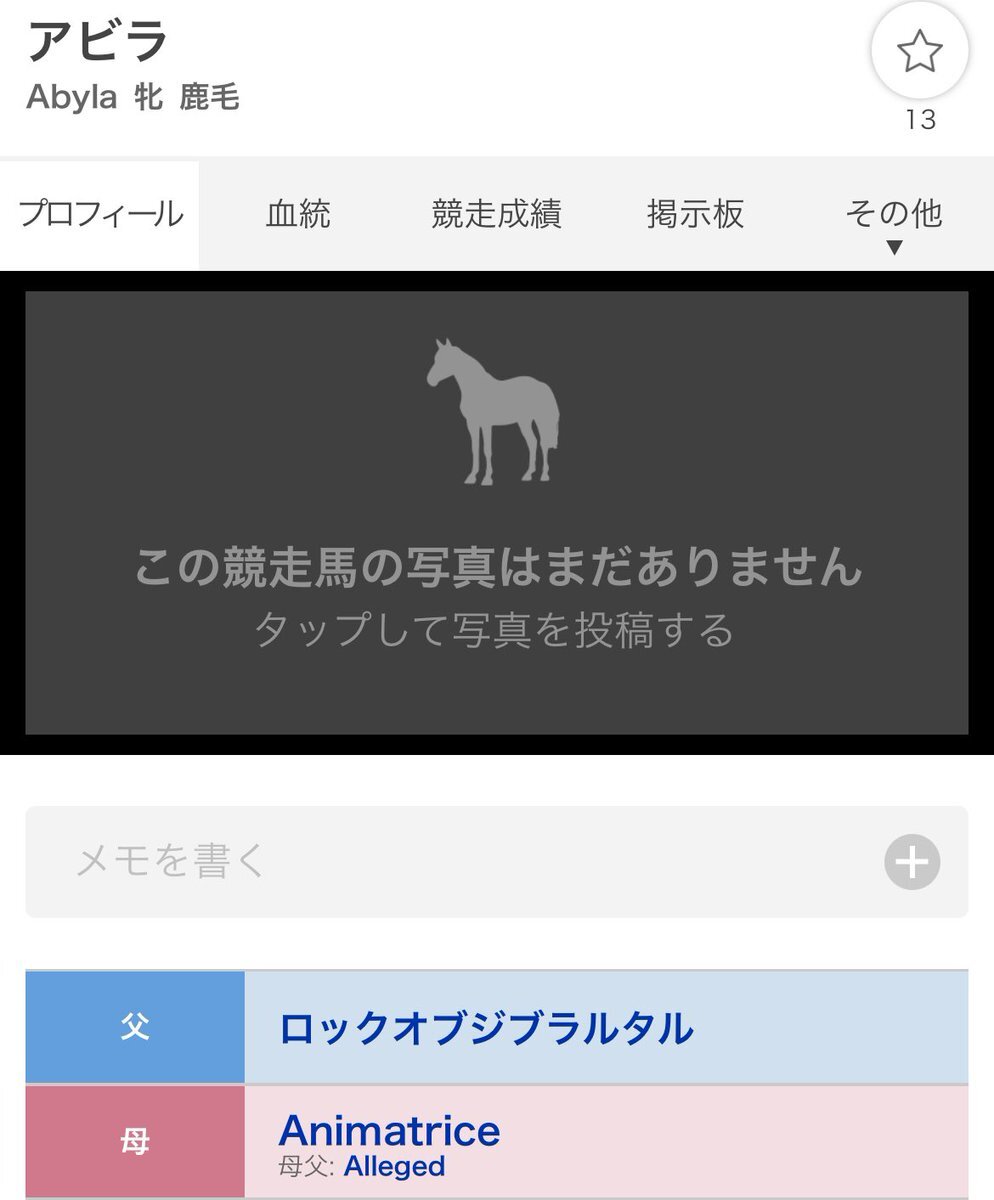Image resolution: width=994 pixels, height=1200 pixels.
Task: Open the 掲示板 tab
Action: (x=695, y=214)
